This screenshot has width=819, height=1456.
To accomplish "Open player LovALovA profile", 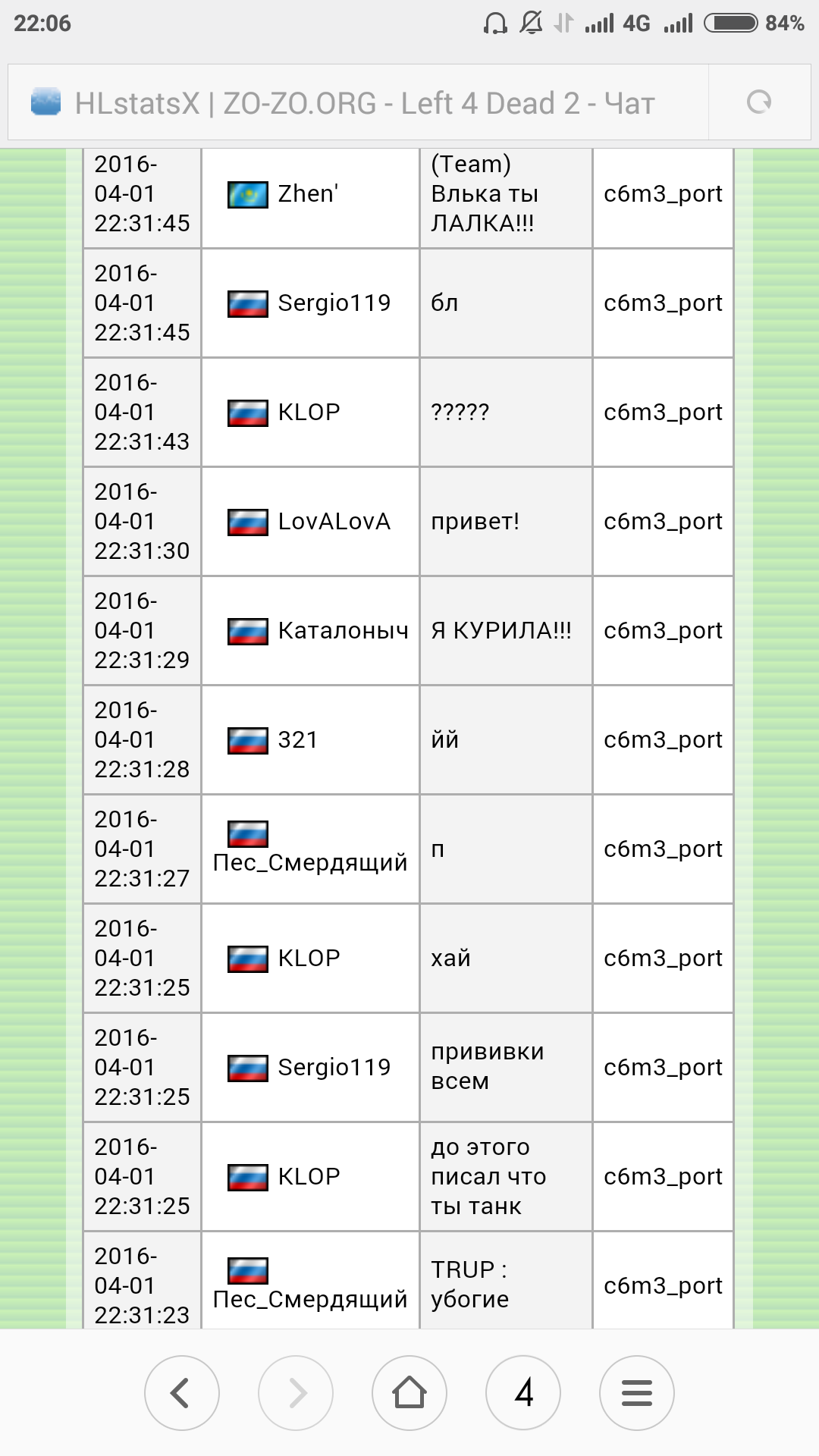I will [334, 522].
